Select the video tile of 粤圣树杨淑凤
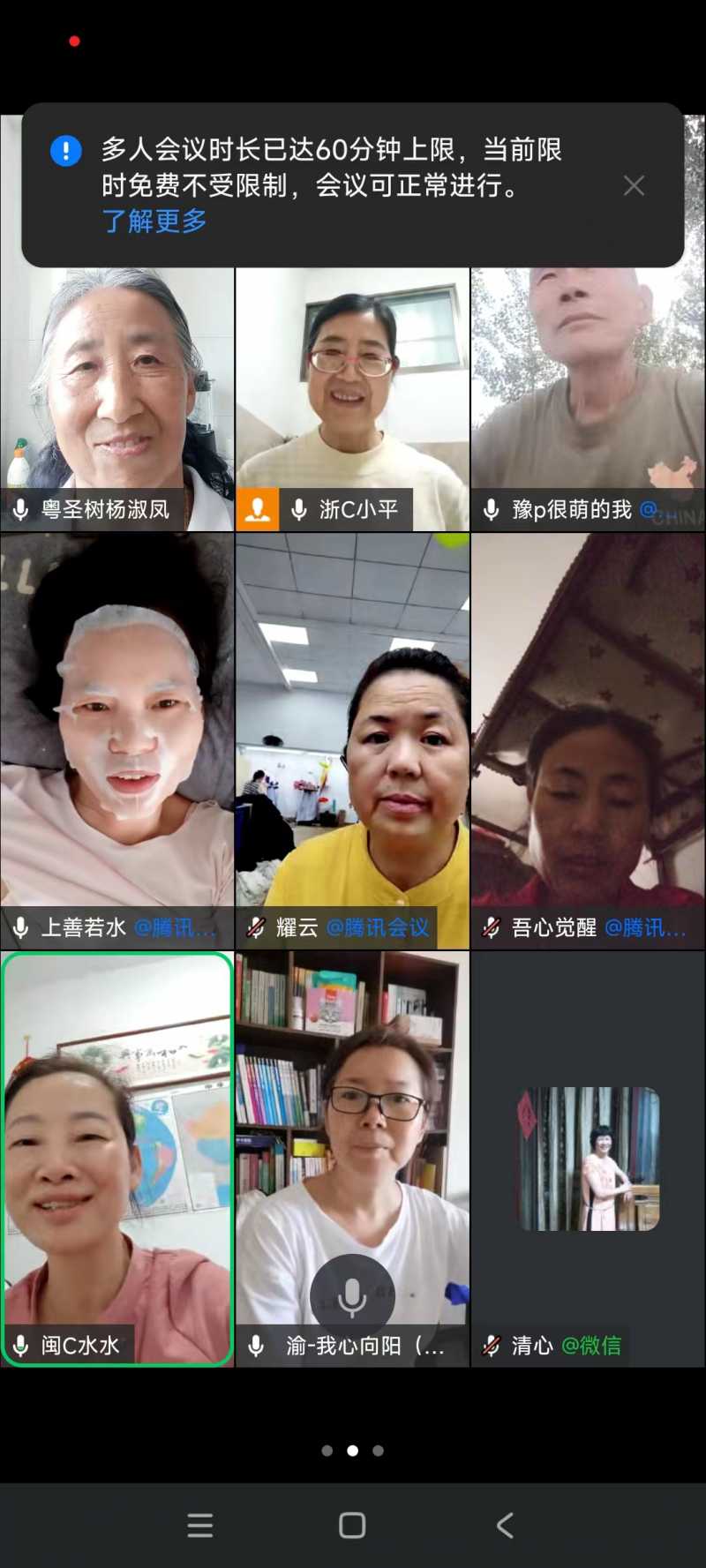This screenshot has width=706, height=1568. click(x=117, y=388)
